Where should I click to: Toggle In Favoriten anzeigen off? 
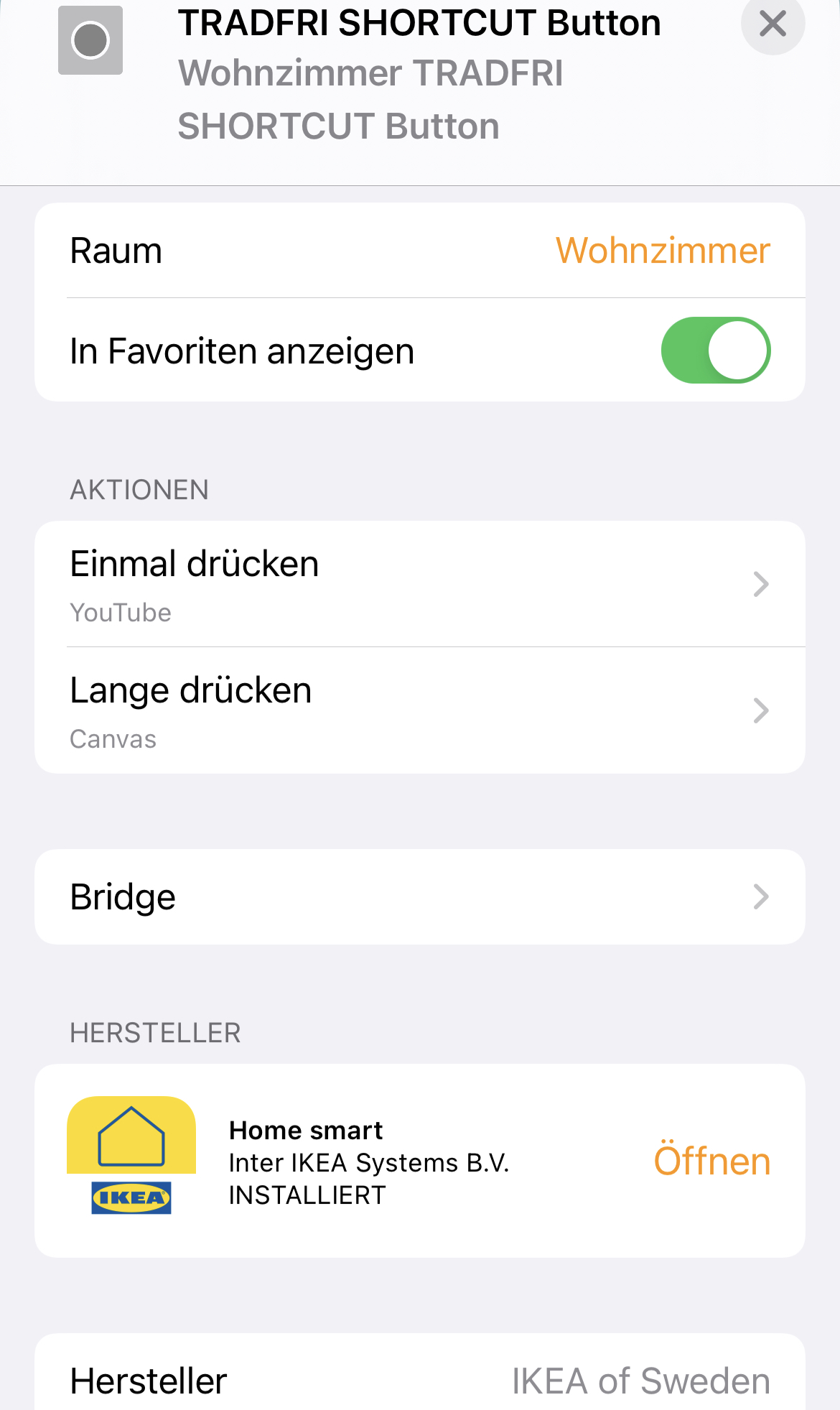tap(715, 351)
